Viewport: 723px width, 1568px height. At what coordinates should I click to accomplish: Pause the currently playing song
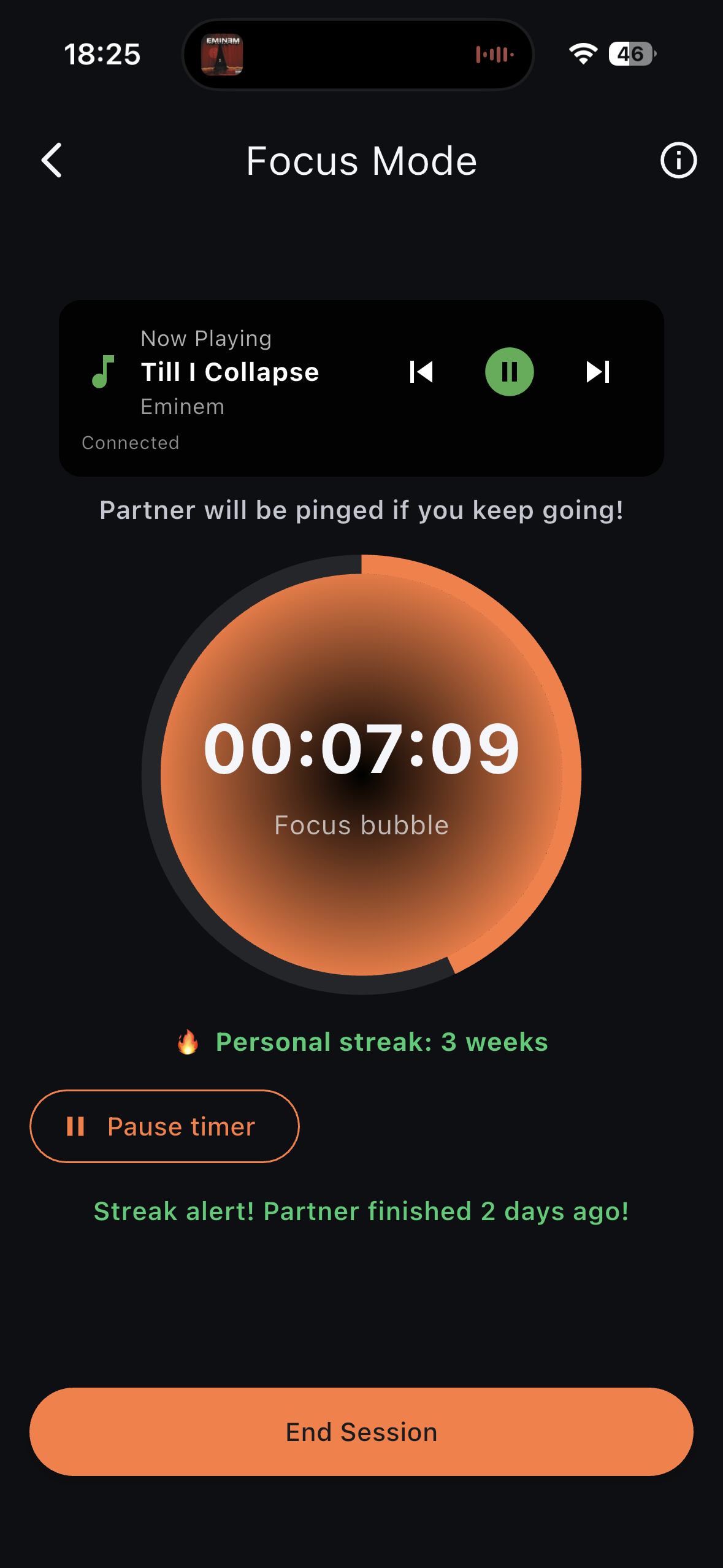[510, 371]
